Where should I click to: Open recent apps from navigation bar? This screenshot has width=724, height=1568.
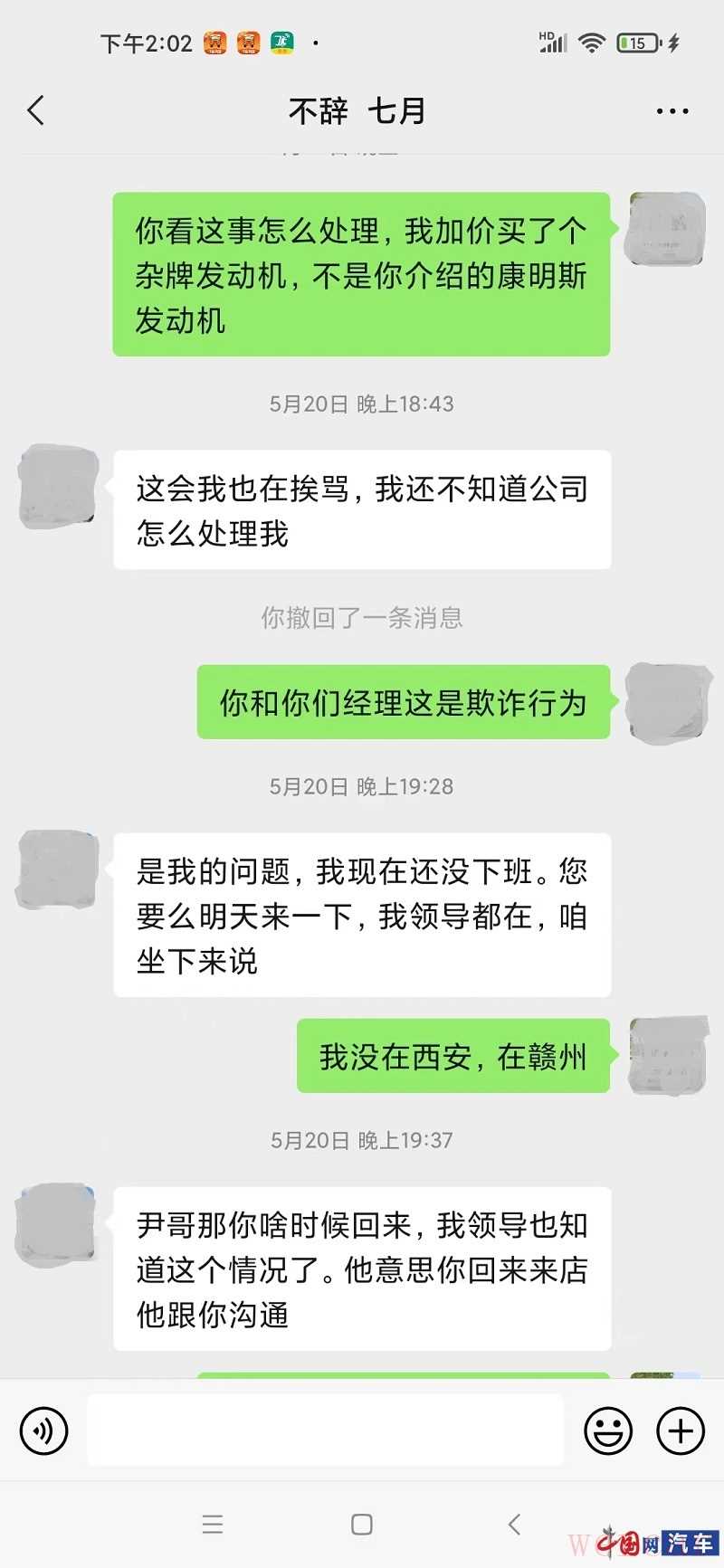[x=213, y=1525]
